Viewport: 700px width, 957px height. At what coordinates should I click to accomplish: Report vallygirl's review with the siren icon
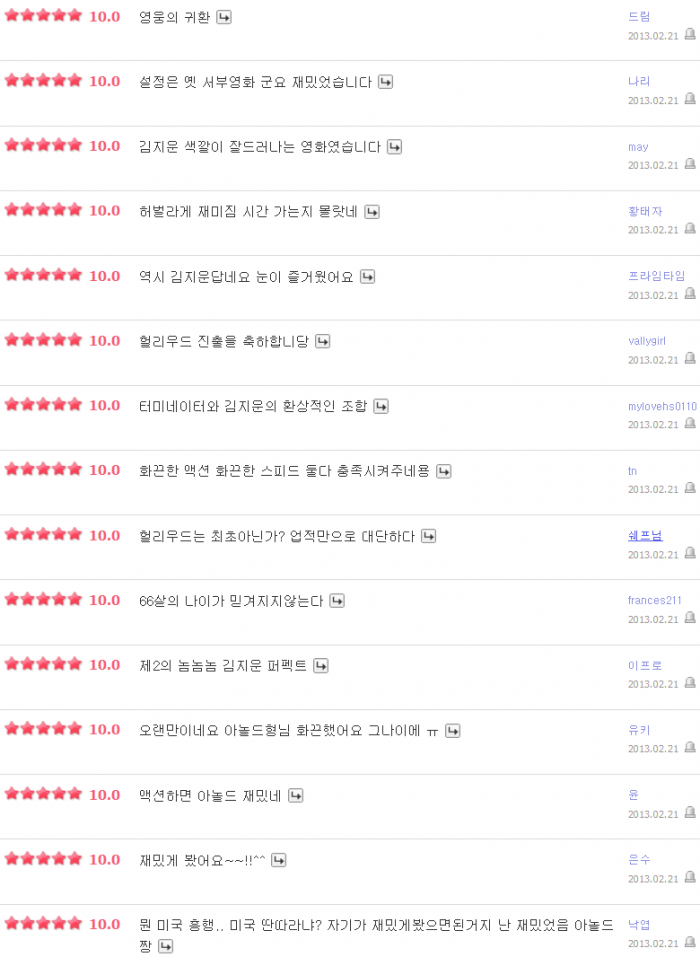(x=690, y=359)
